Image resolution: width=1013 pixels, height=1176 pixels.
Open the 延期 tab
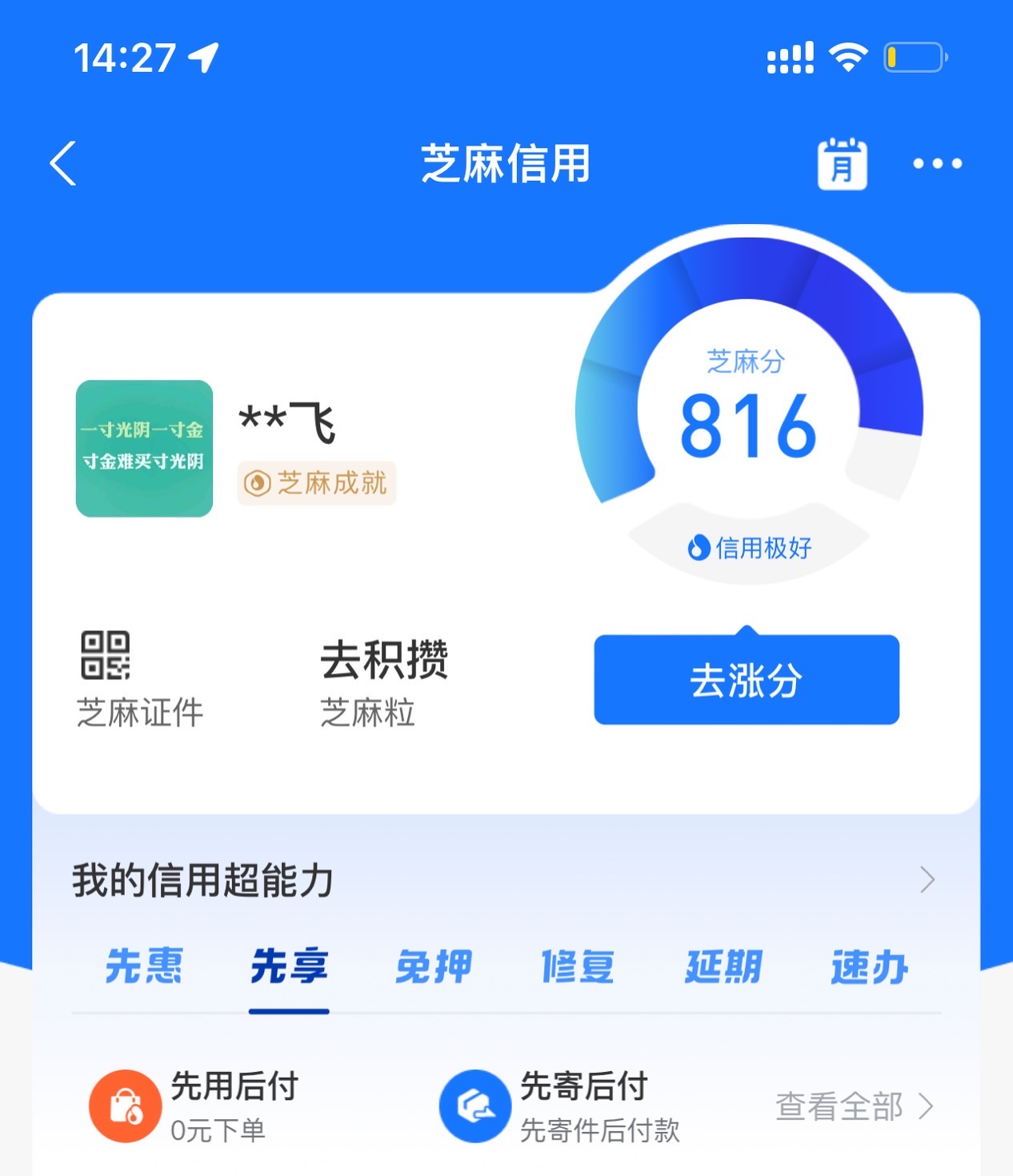pyautogui.click(x=722, y=967)
